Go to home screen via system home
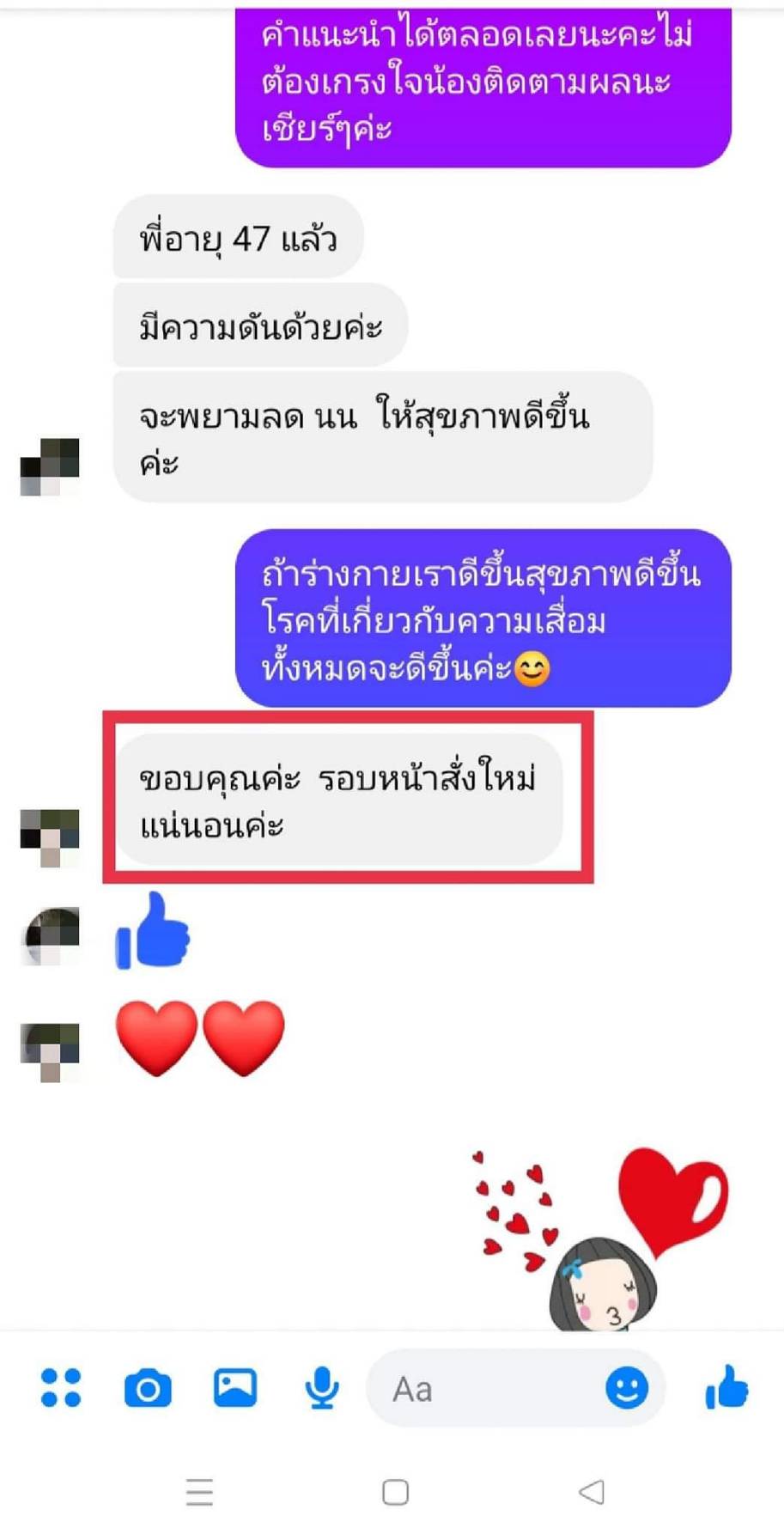Image resolution: width=784 pixels, height=1540 pixels. (x=395, y=1492)
